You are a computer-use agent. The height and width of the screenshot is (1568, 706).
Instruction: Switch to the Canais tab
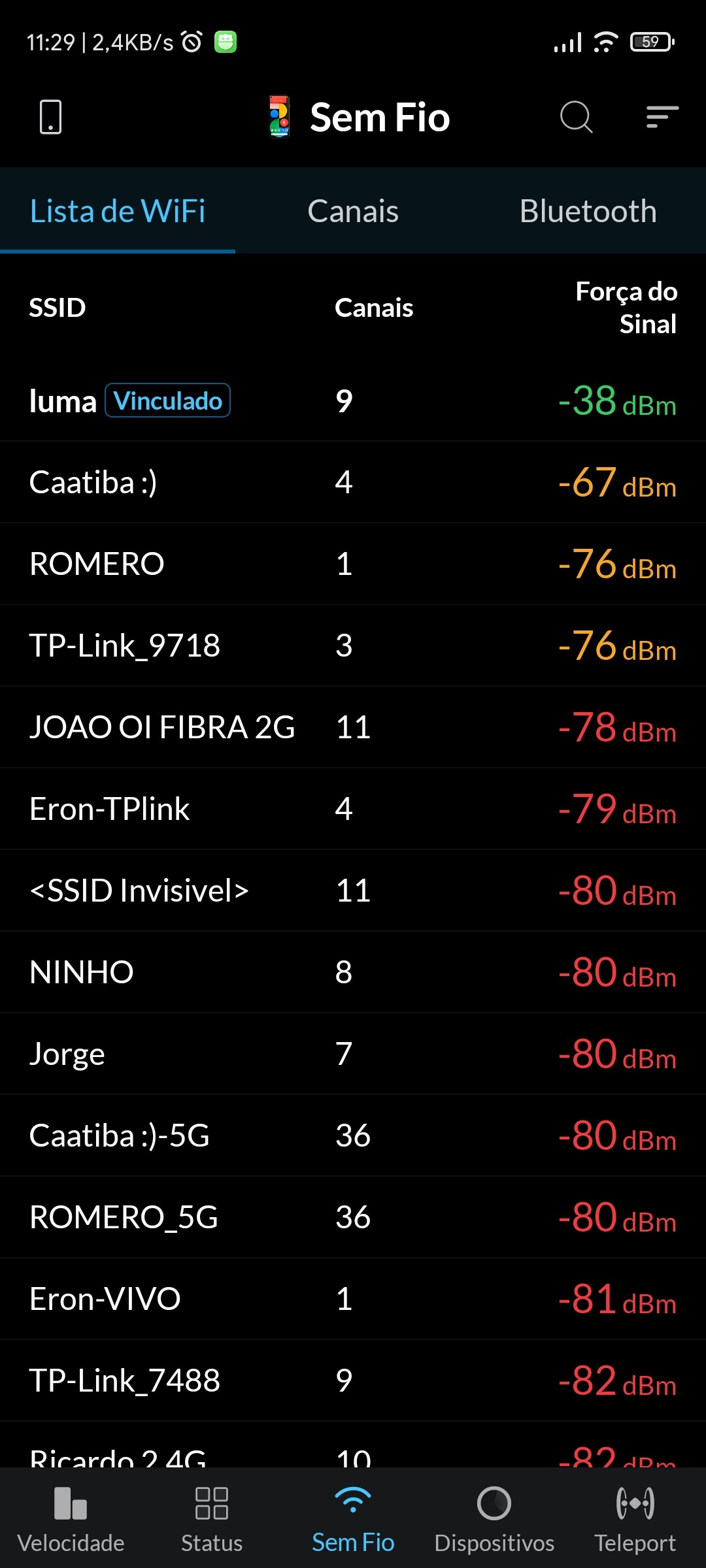tap(353, 211)
